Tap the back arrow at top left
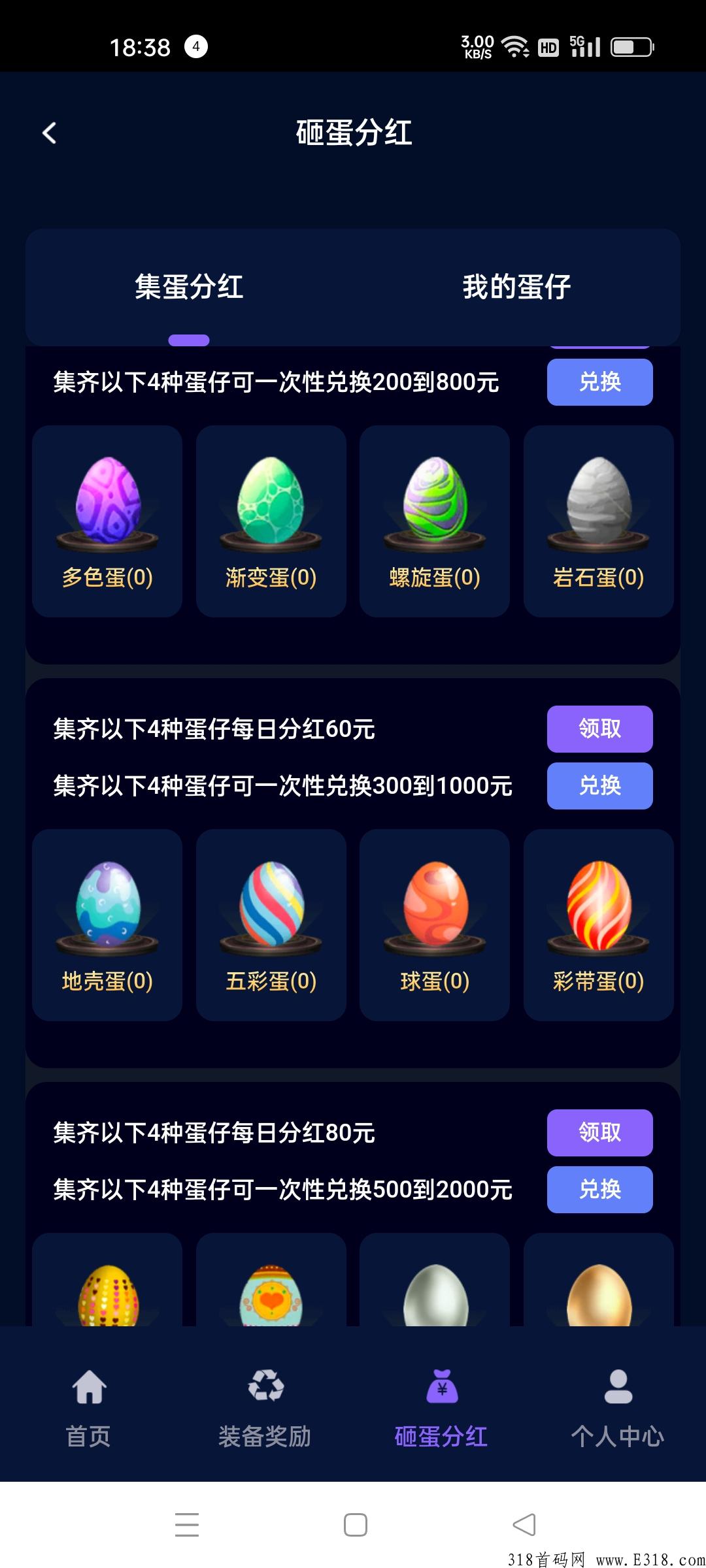Image resolution: width=706 pixels, height=1568 pixels. click(49, 133)
